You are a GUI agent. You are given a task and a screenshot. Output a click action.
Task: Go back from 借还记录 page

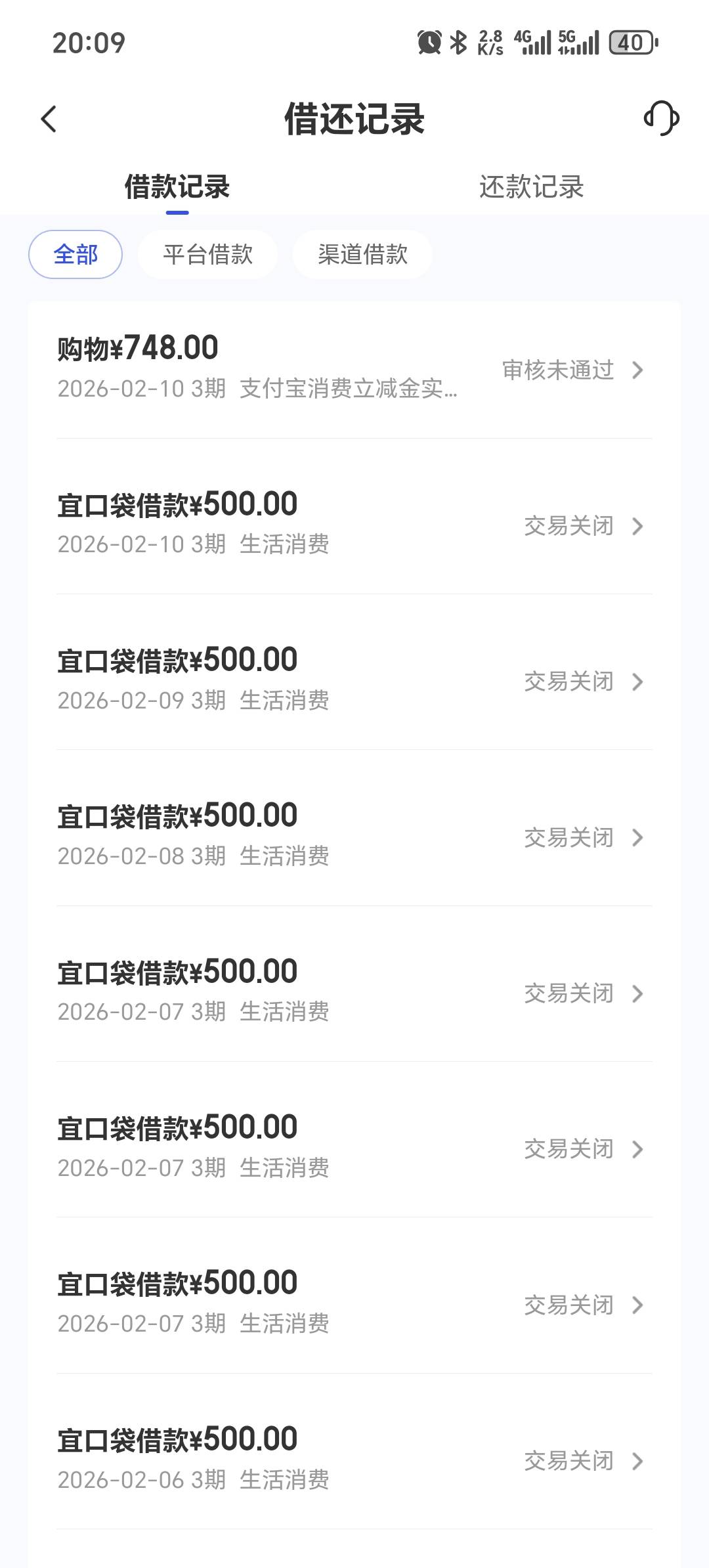pyautogui.click(x=49, y=120)
